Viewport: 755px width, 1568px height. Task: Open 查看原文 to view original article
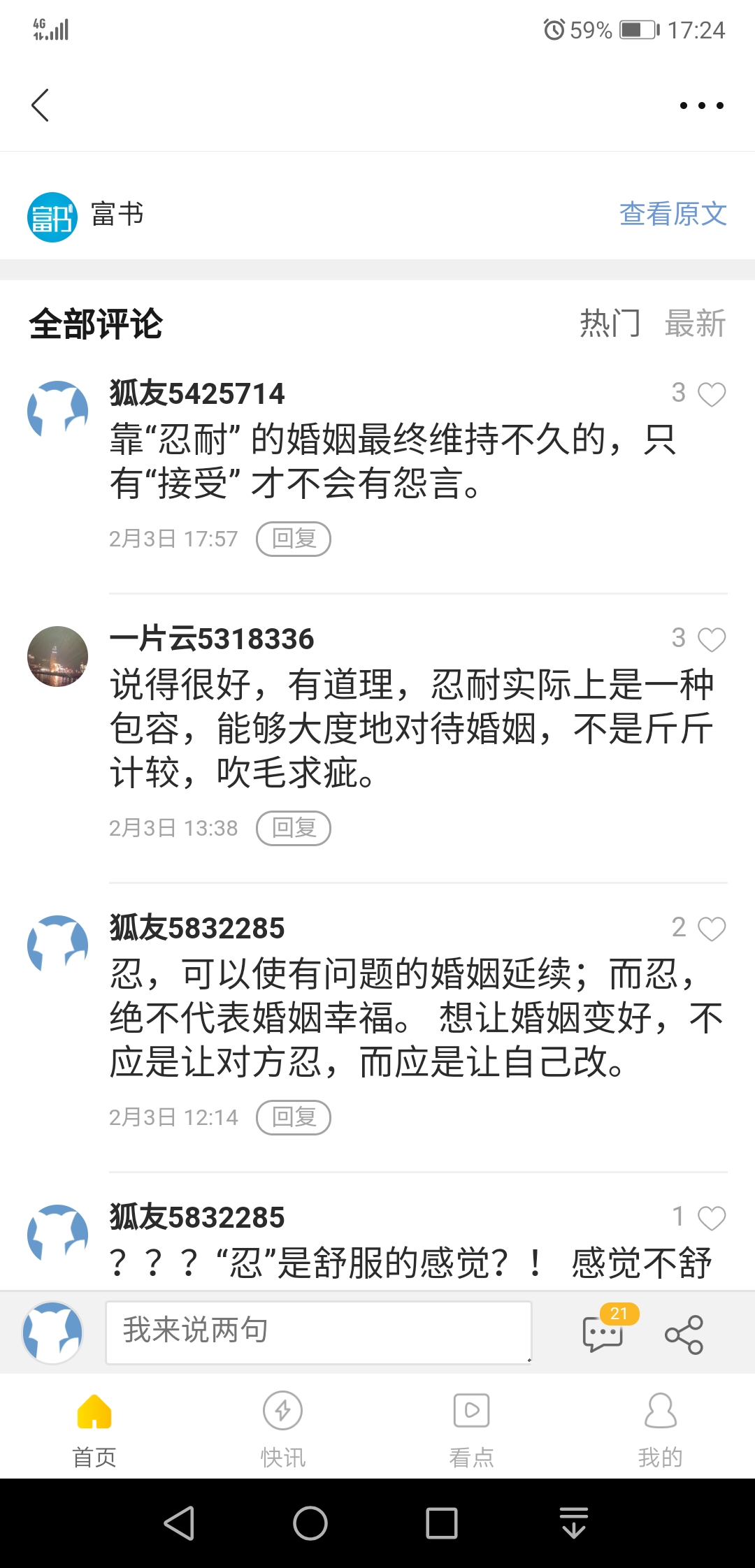pyautogui.click(x=672, y=214)
